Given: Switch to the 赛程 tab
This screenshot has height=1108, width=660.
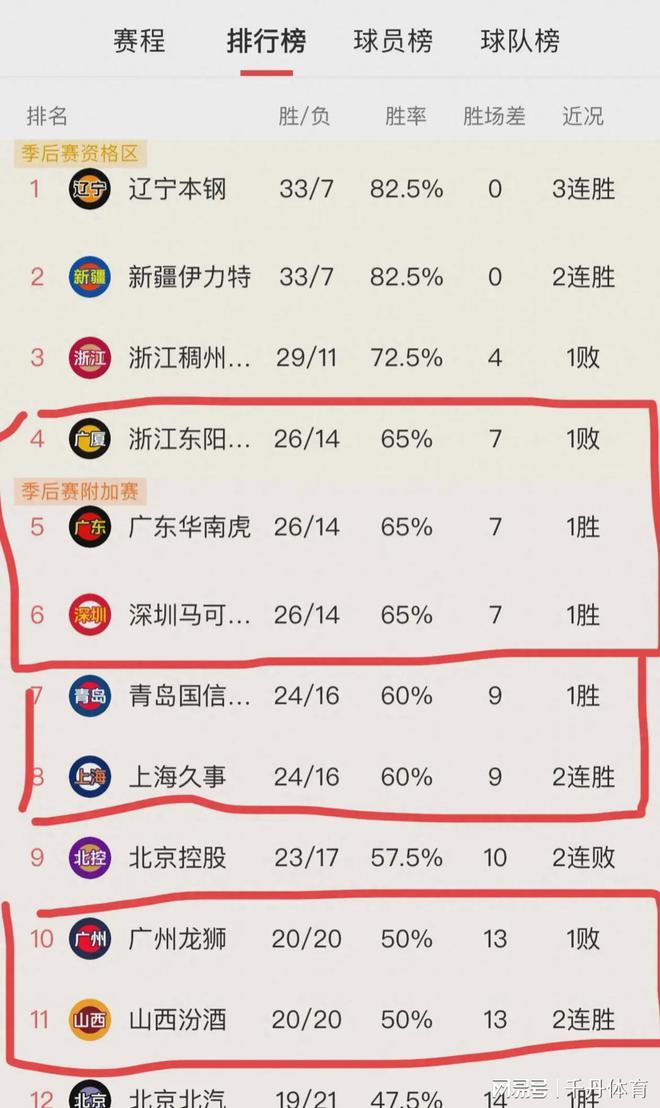Looking at the screenshot, I should pos(139,40).
